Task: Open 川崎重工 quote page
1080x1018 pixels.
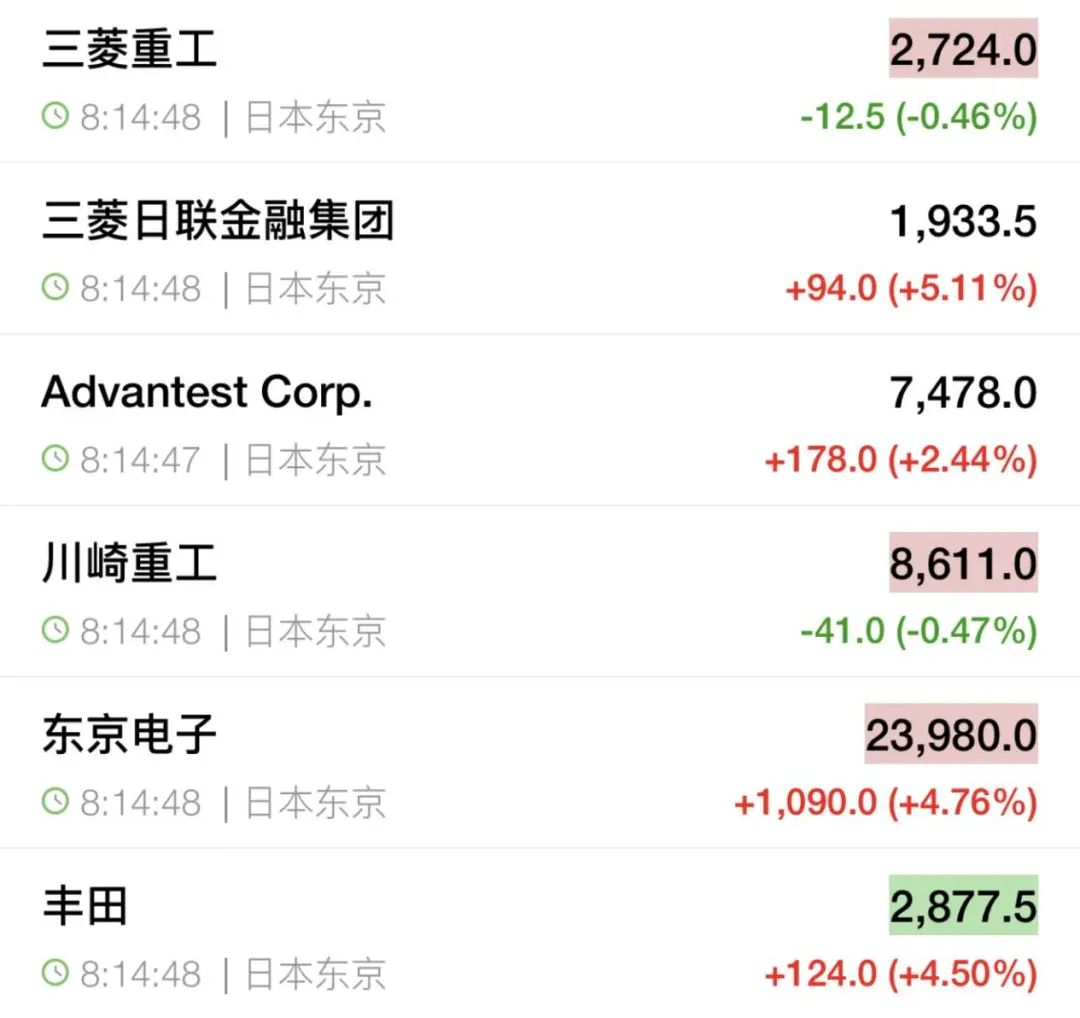Action: click(130, 565)
